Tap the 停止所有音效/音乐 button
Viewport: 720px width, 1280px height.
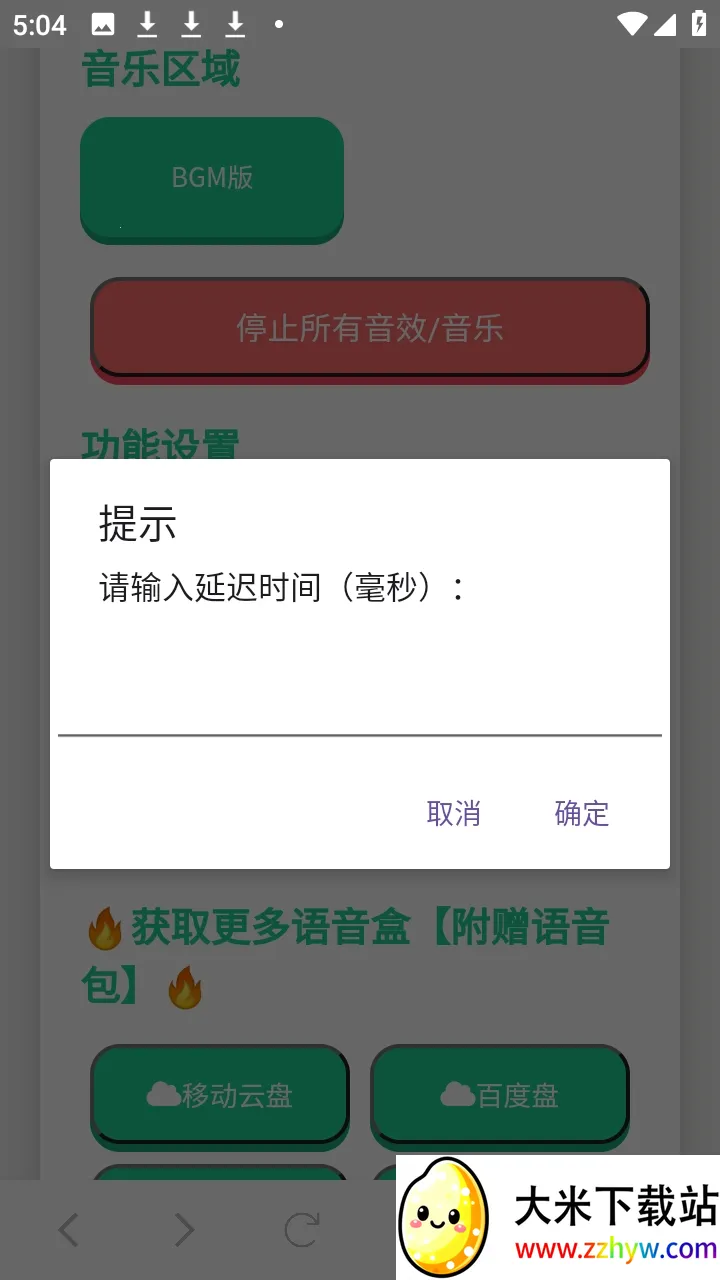coord(369,329)
